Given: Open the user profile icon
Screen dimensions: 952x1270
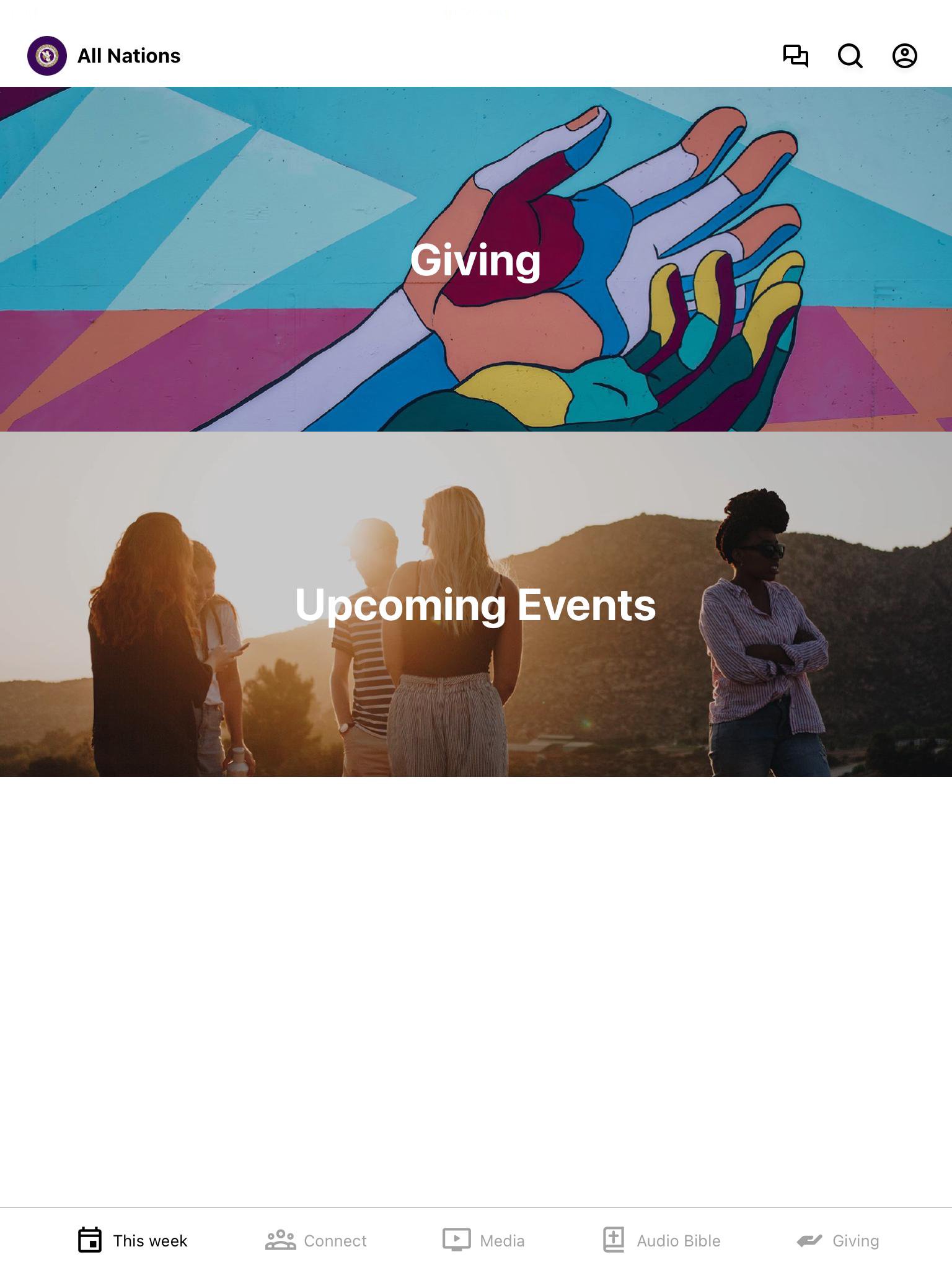Looking at the screenshot, I should point(904,56).
